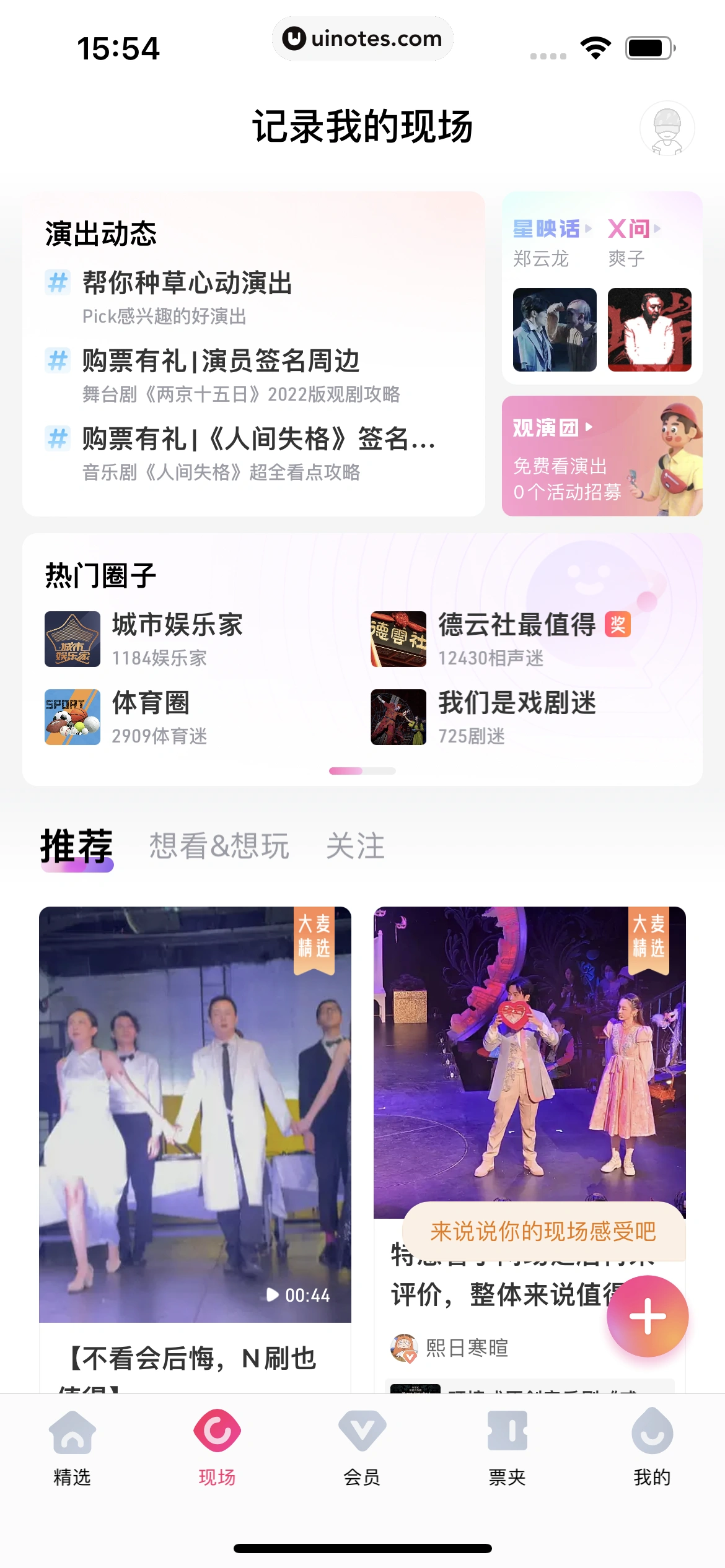This screenshot has height=1568, width=725.
Task: Open 购票有礼|演员签名周边 topic
Action: click(x=220, y=362)
